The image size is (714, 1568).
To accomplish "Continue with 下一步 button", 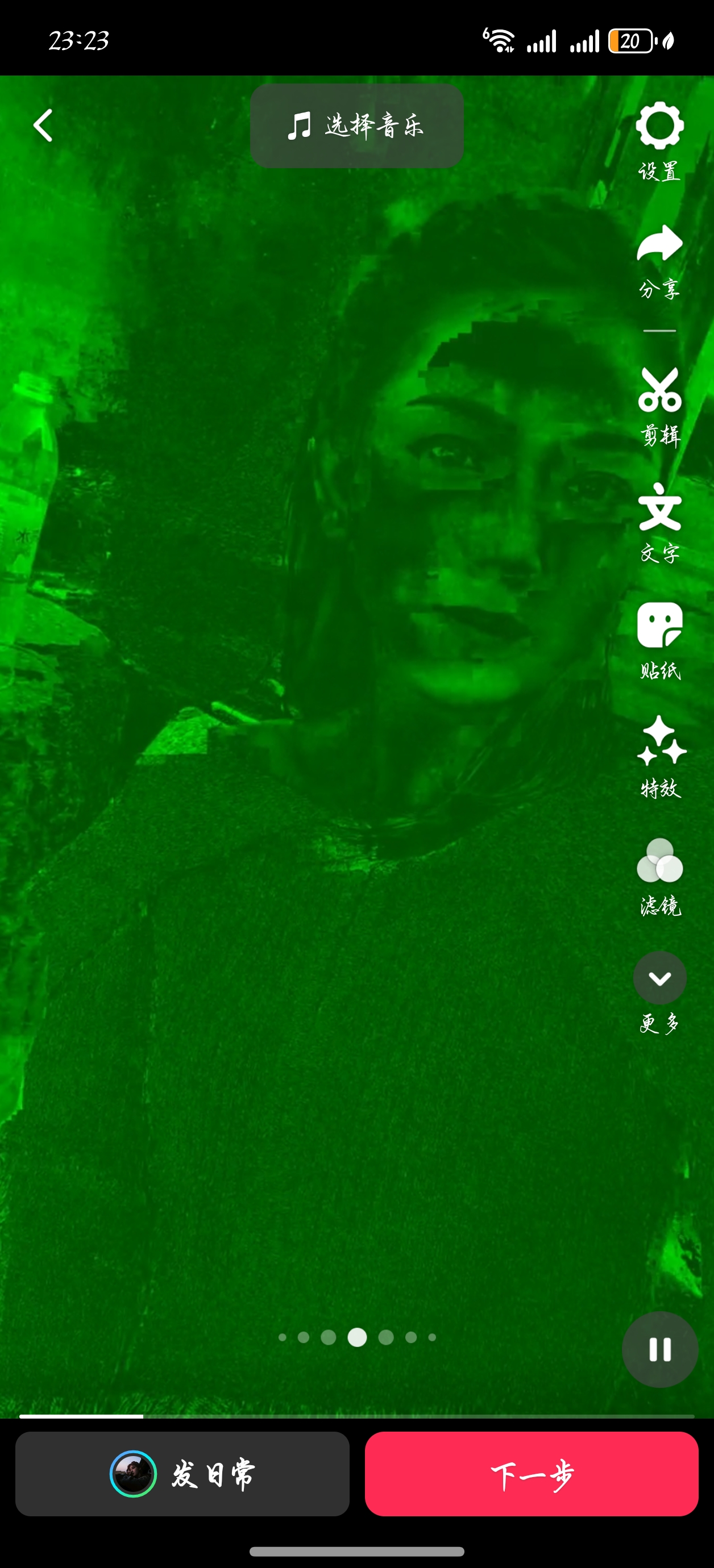I will tap(531, 1473).
